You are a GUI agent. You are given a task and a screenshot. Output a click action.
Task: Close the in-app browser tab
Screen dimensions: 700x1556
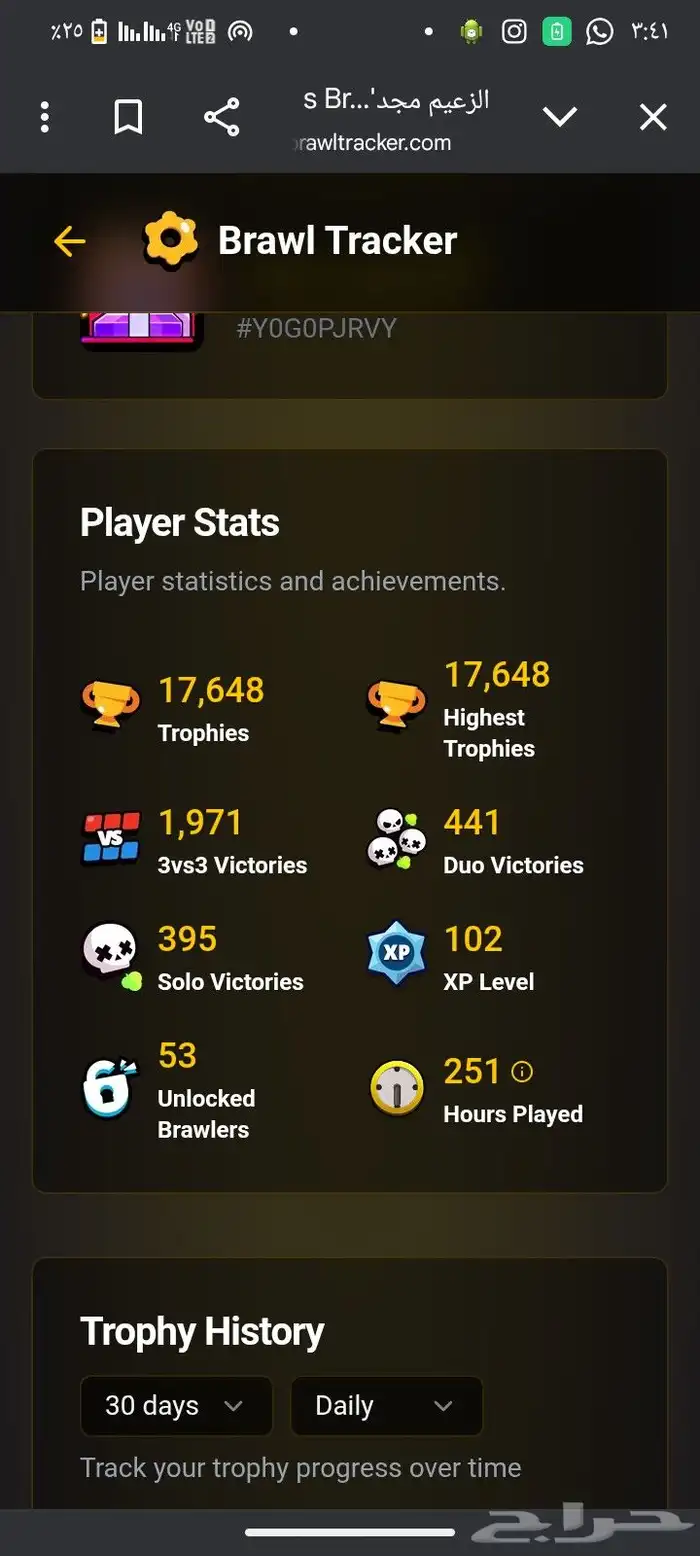coord(653,117)
